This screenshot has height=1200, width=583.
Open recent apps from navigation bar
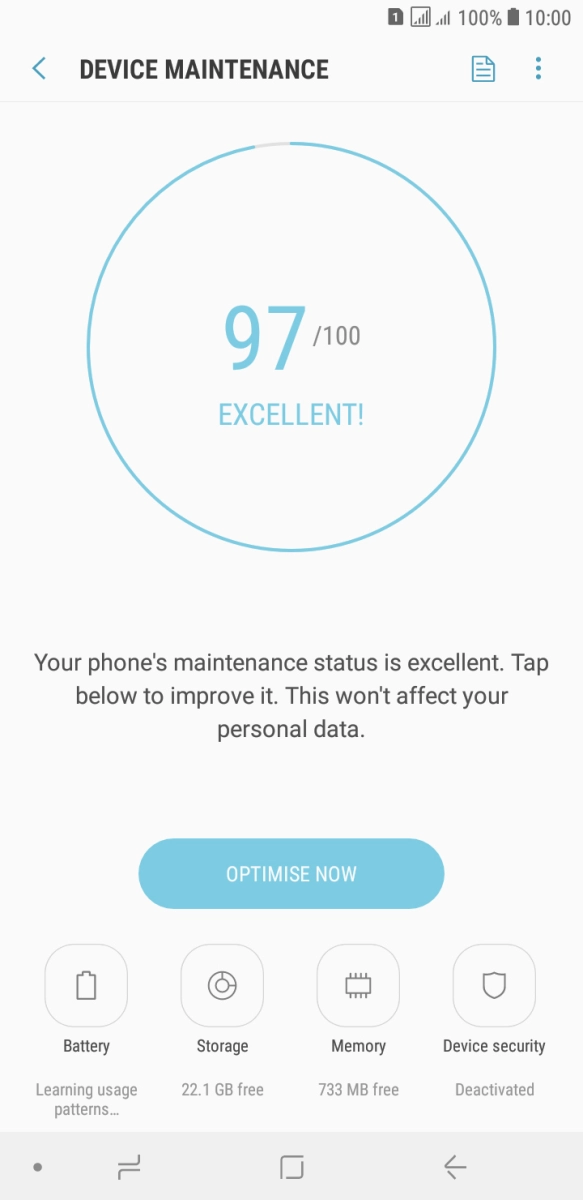pos(128,1166)
